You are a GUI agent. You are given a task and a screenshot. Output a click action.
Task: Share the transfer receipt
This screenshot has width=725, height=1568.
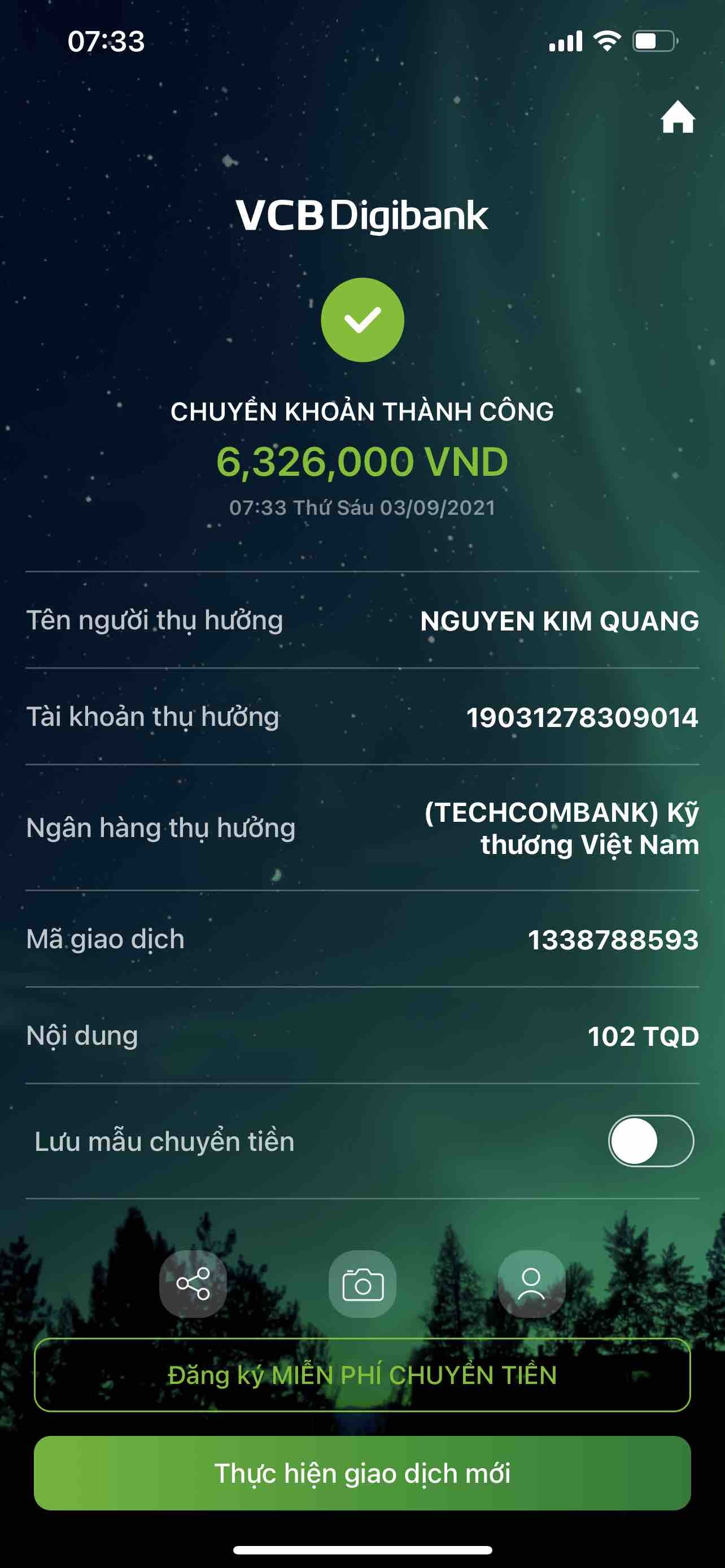pos(193,1283)
